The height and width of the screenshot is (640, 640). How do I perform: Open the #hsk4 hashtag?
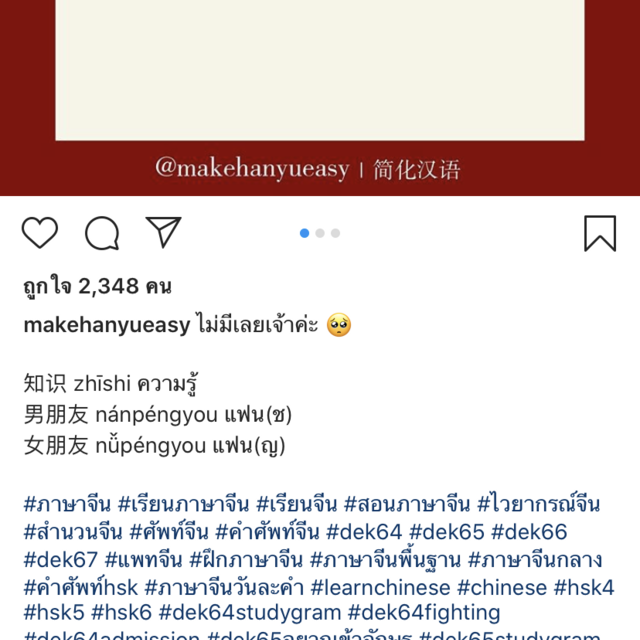click(584, 587)
